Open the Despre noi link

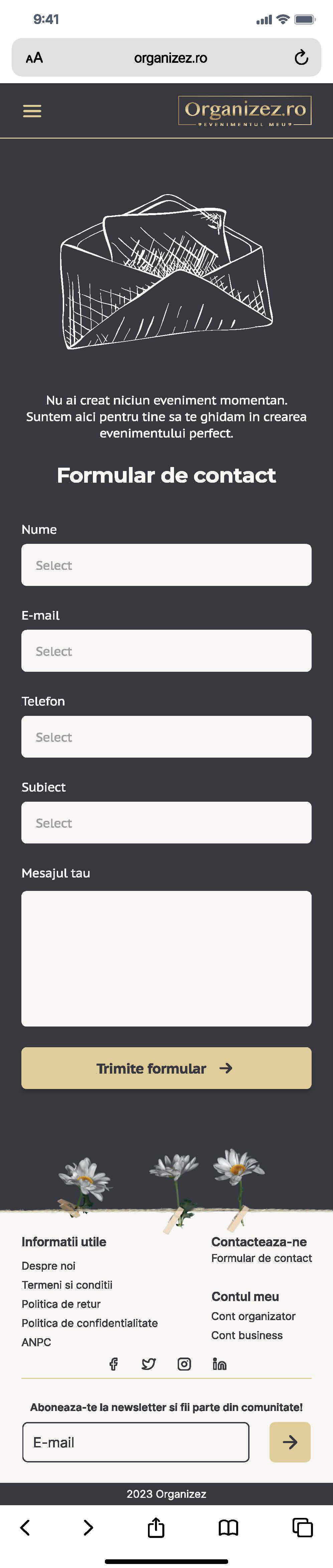tap(49, 1265)
